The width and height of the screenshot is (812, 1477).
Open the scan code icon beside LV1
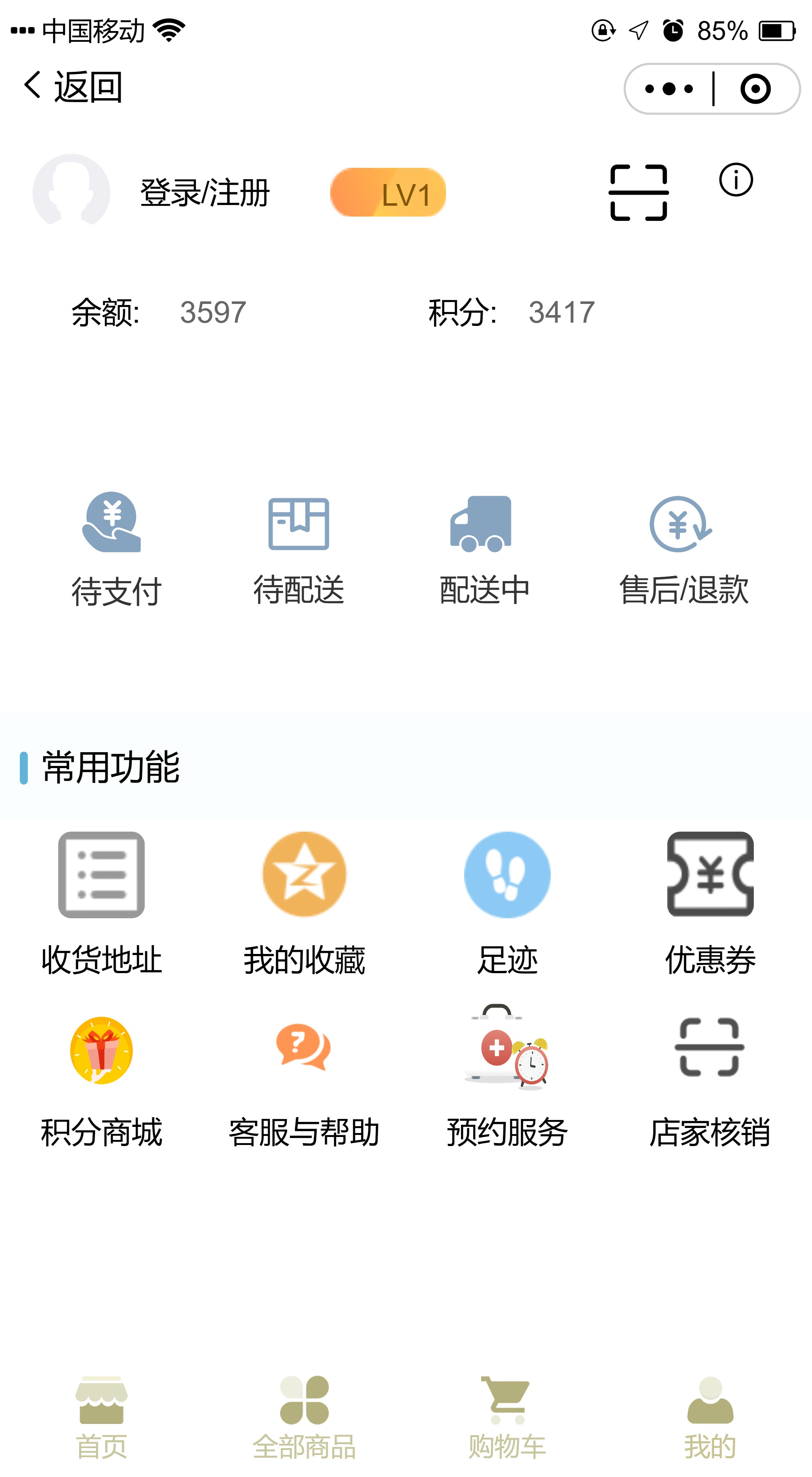click(638, 193)
